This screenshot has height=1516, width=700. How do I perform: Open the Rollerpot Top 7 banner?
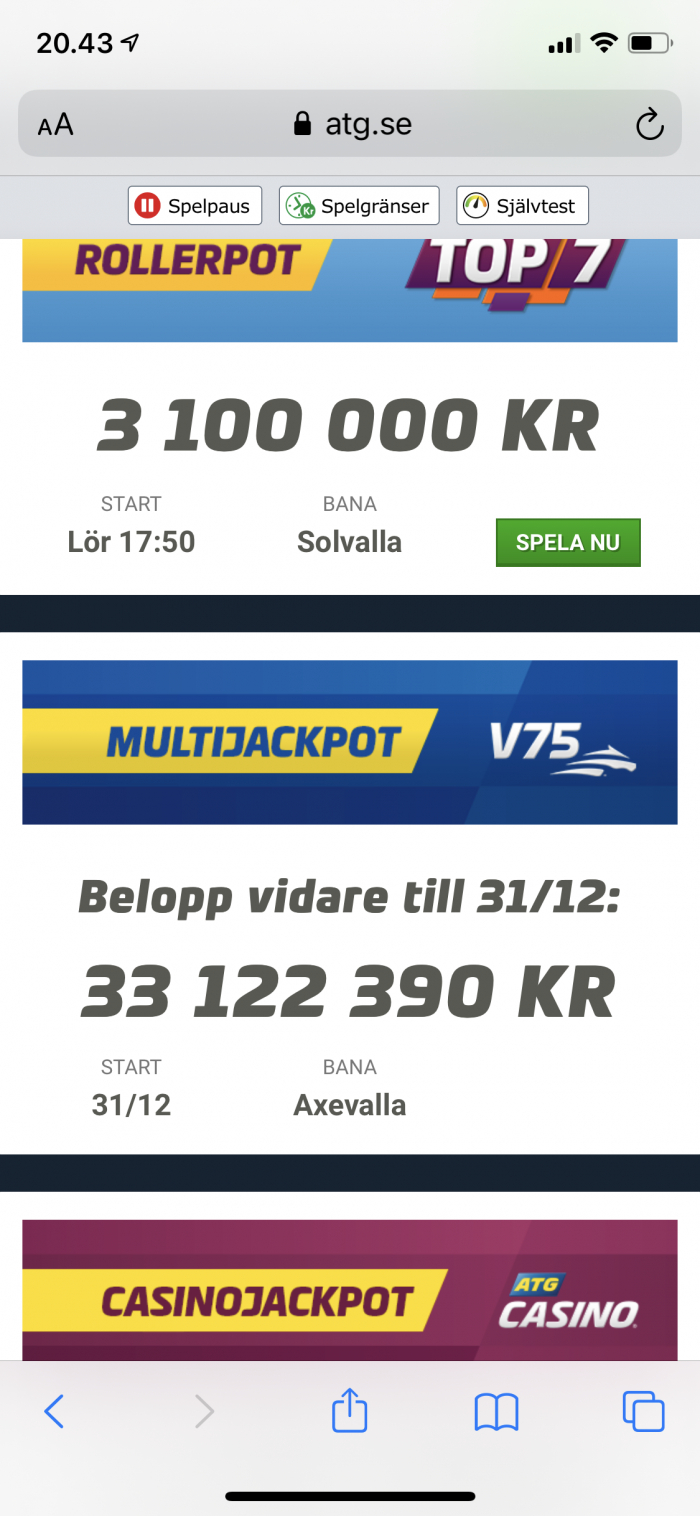point(349,289)
